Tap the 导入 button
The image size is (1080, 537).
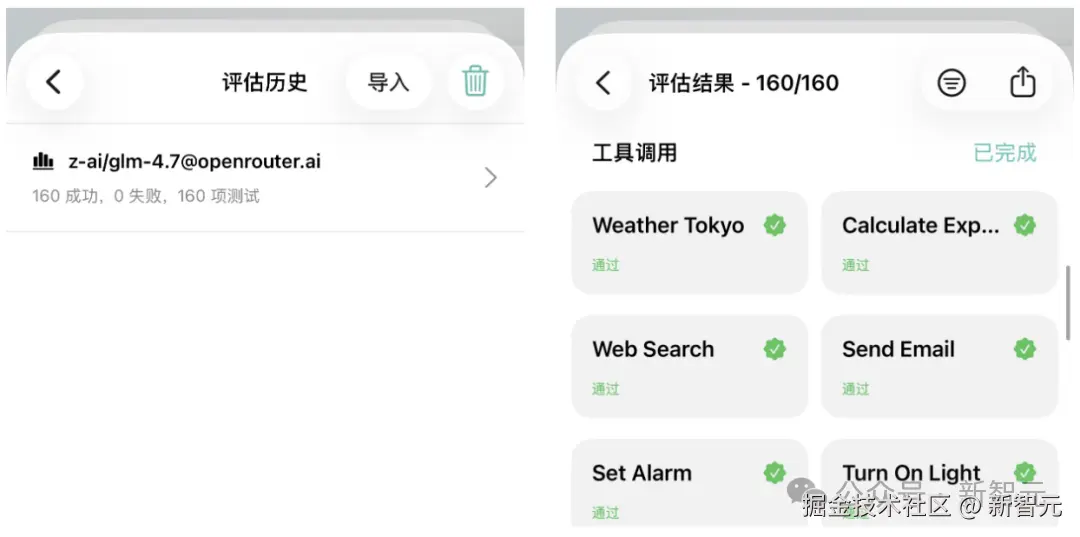click(388, 82)
